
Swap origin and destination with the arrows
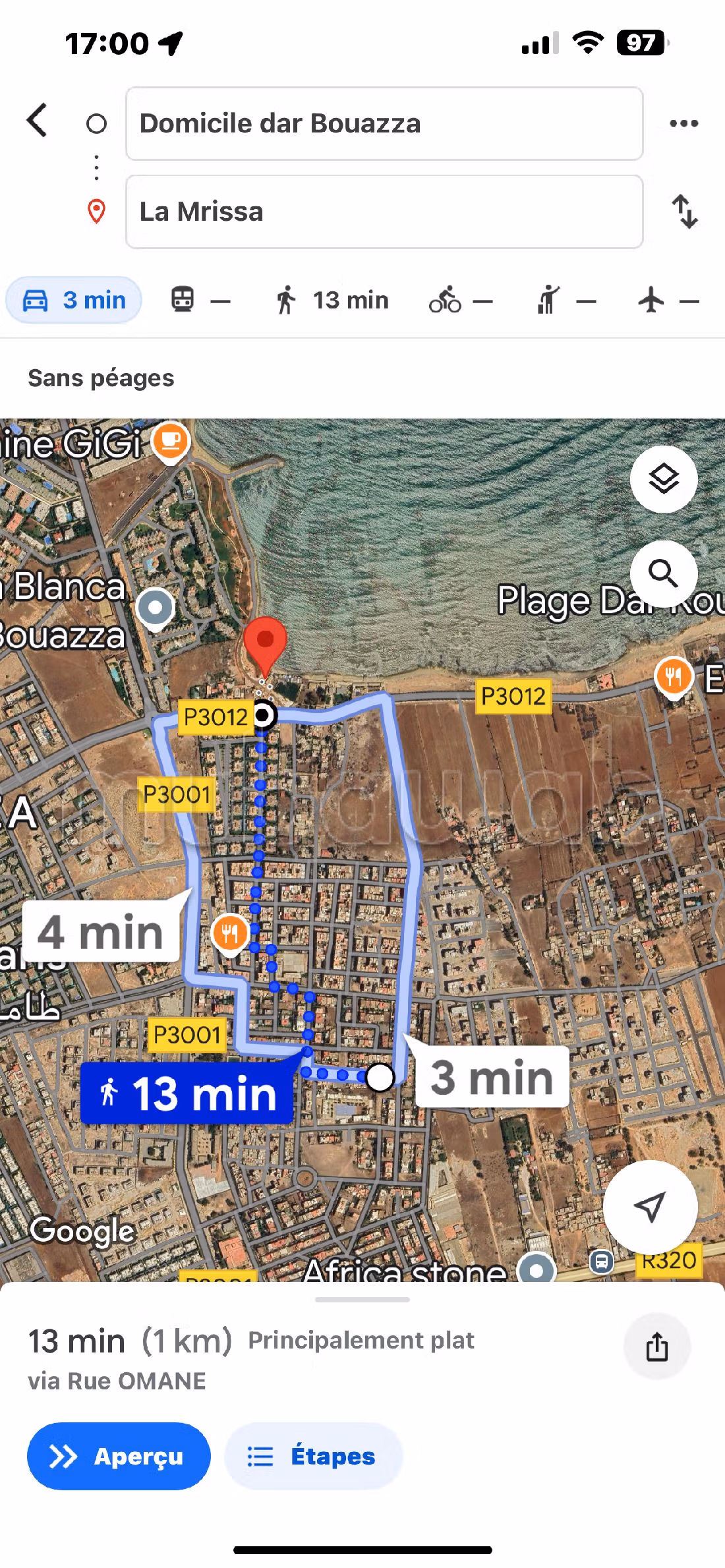685,212
